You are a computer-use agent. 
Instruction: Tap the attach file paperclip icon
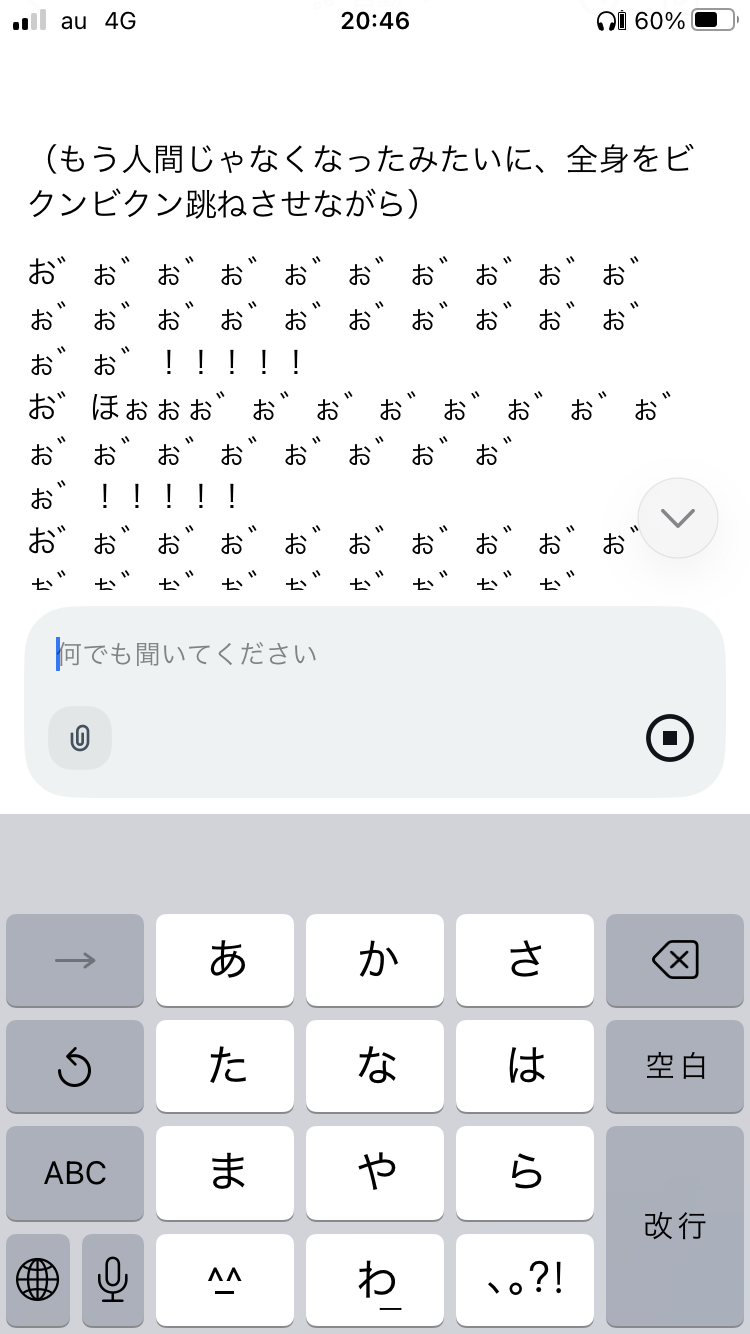(x=80, y=738)
